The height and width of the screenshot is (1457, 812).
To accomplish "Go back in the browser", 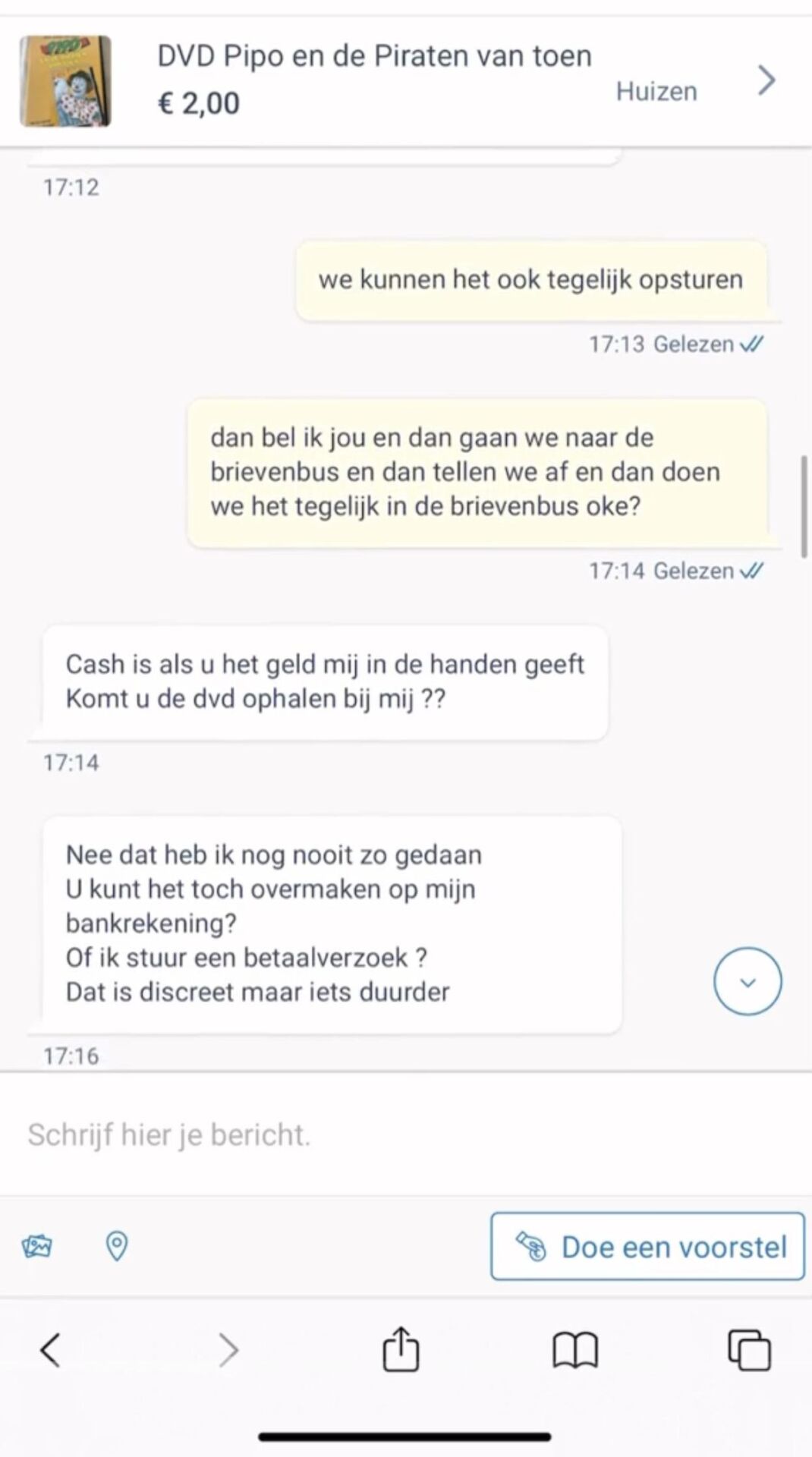I will tap(50, 1350).
